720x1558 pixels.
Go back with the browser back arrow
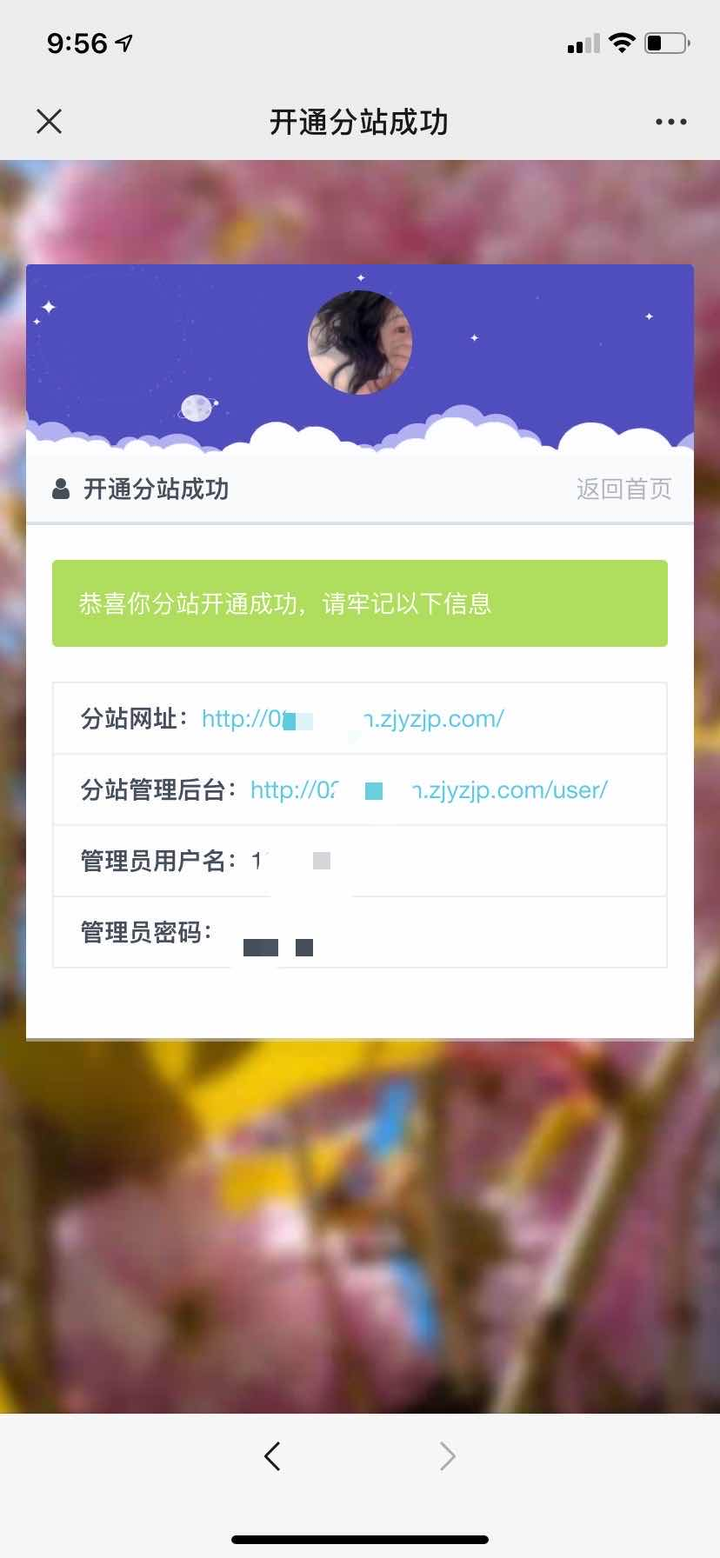[x=272, y=1456]
